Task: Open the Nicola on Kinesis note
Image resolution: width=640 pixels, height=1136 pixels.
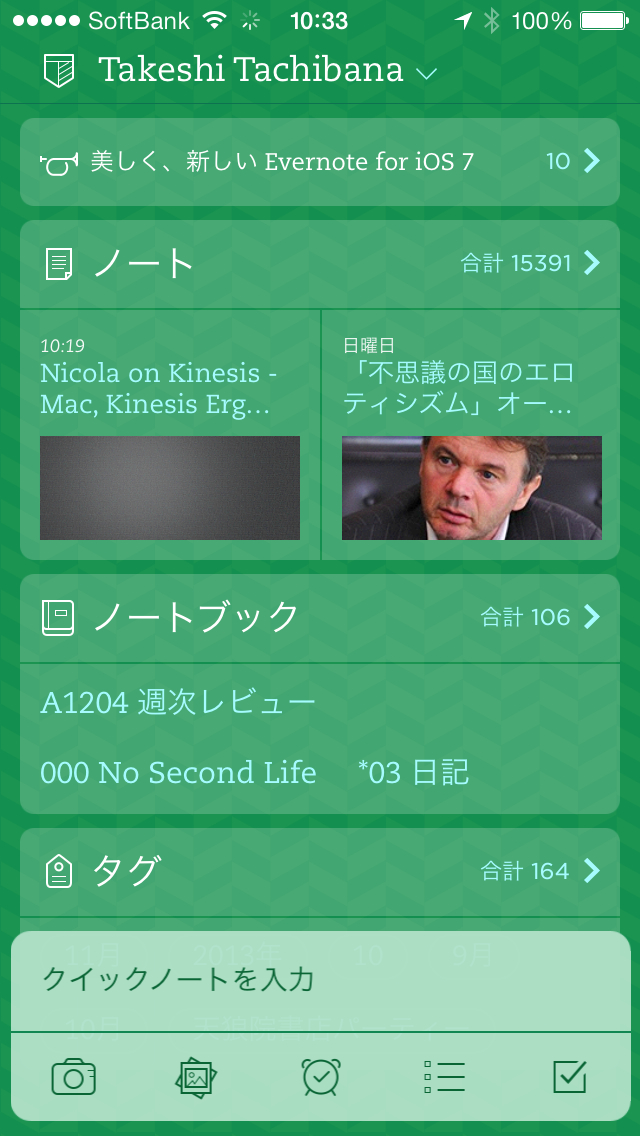Action: (x=170, y=435)
